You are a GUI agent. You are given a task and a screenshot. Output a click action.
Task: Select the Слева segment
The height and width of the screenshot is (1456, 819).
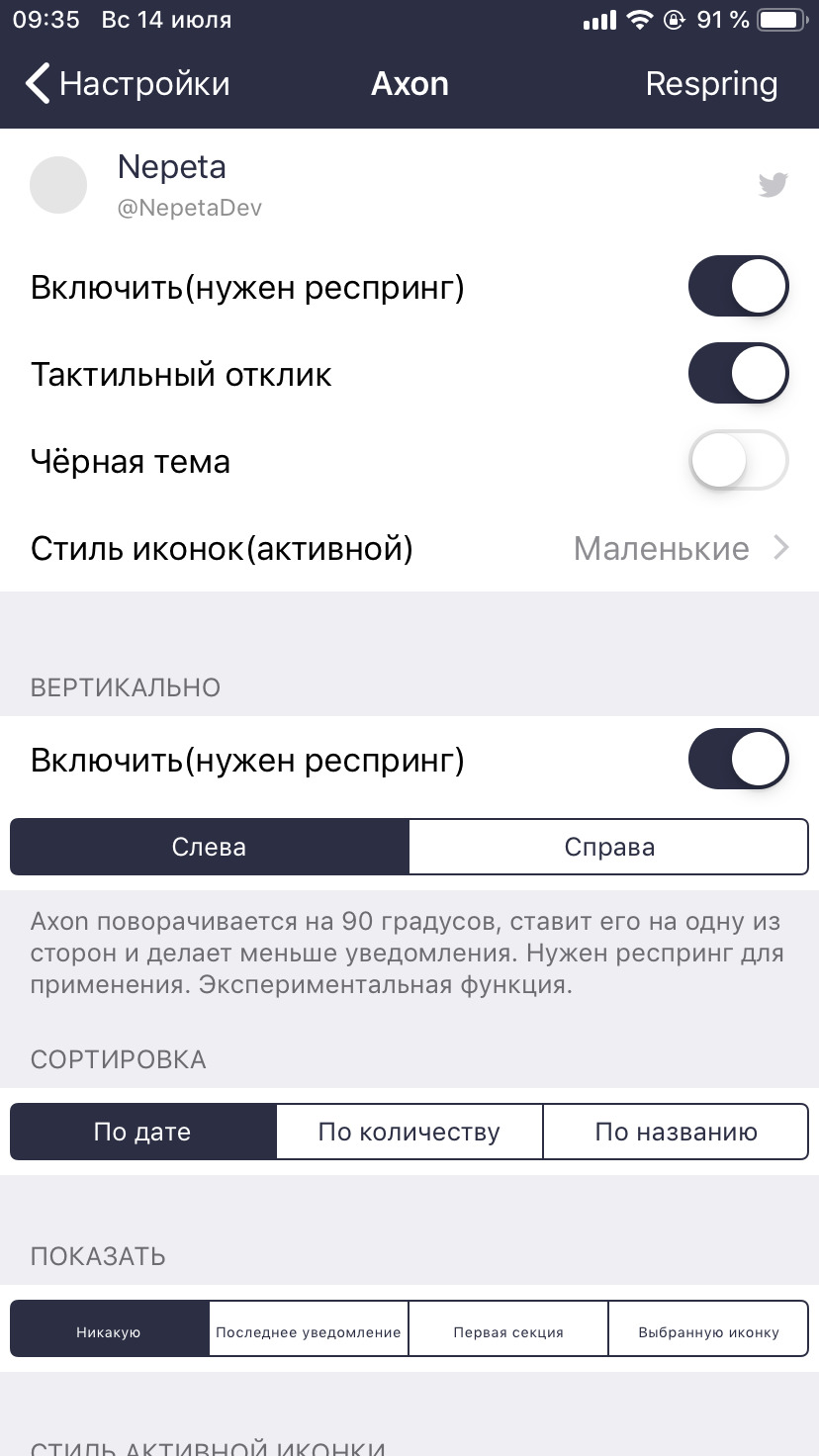coord(210,847)
